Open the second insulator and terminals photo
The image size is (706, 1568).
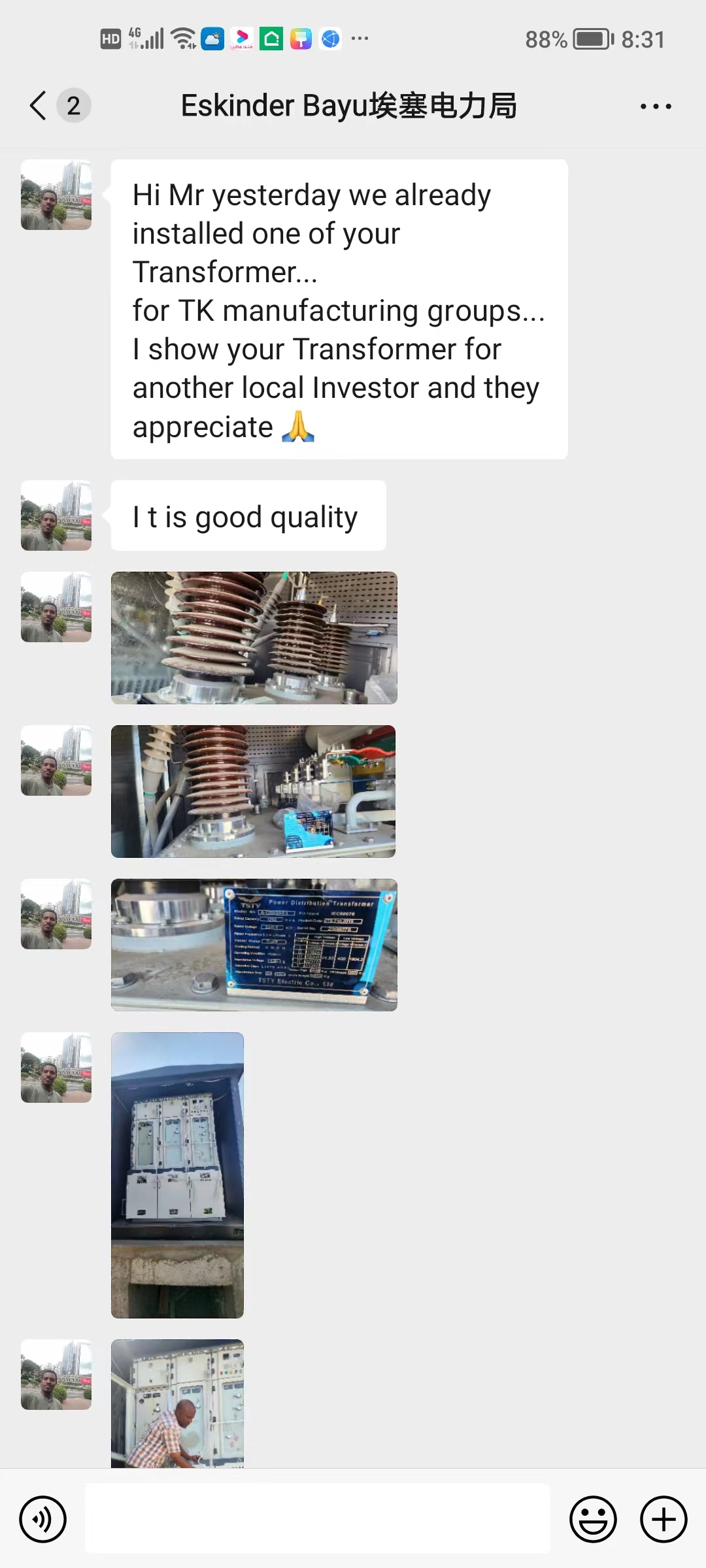point(254,791)
